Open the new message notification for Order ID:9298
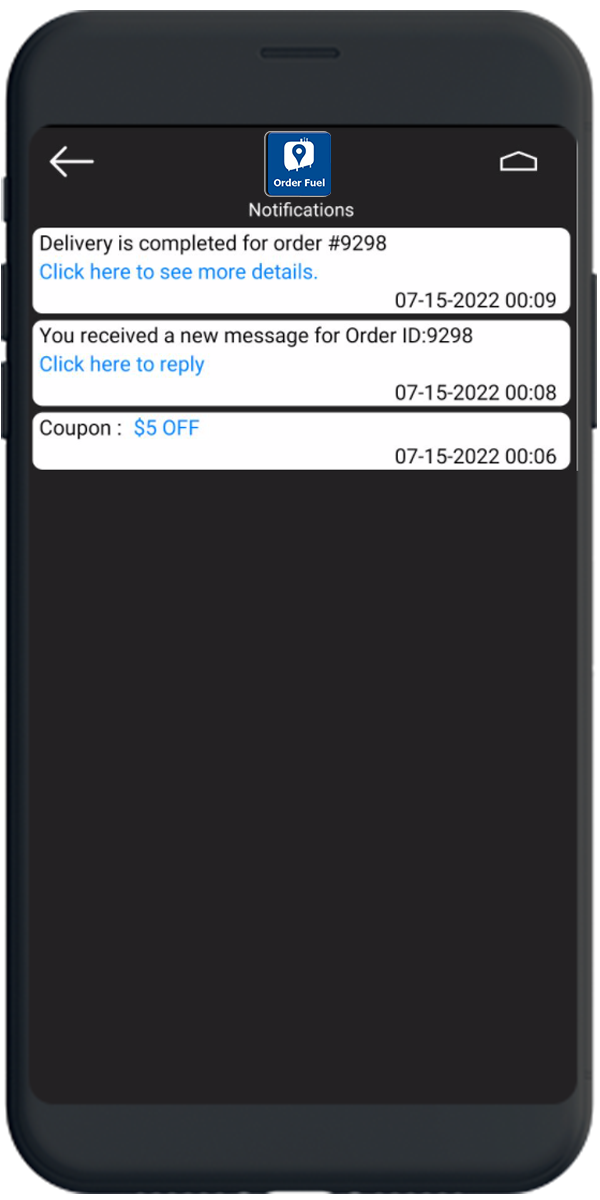Image resolution: width=600 pixels, height=1200 pixels. (256, 336)
